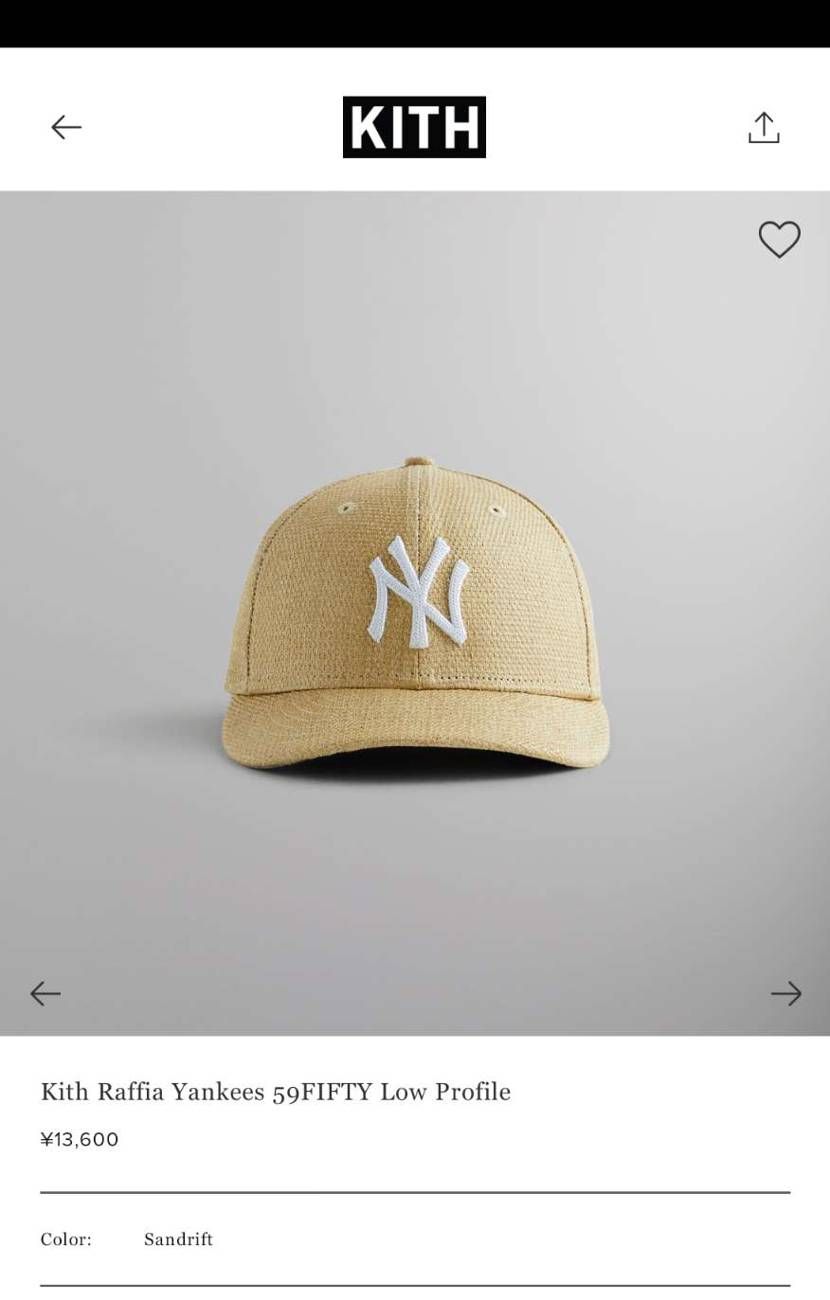The width and height of the screenshot is (830, 1300).
Task: Share this Kith Raffia Yankees cap
Action: point(763,127)
